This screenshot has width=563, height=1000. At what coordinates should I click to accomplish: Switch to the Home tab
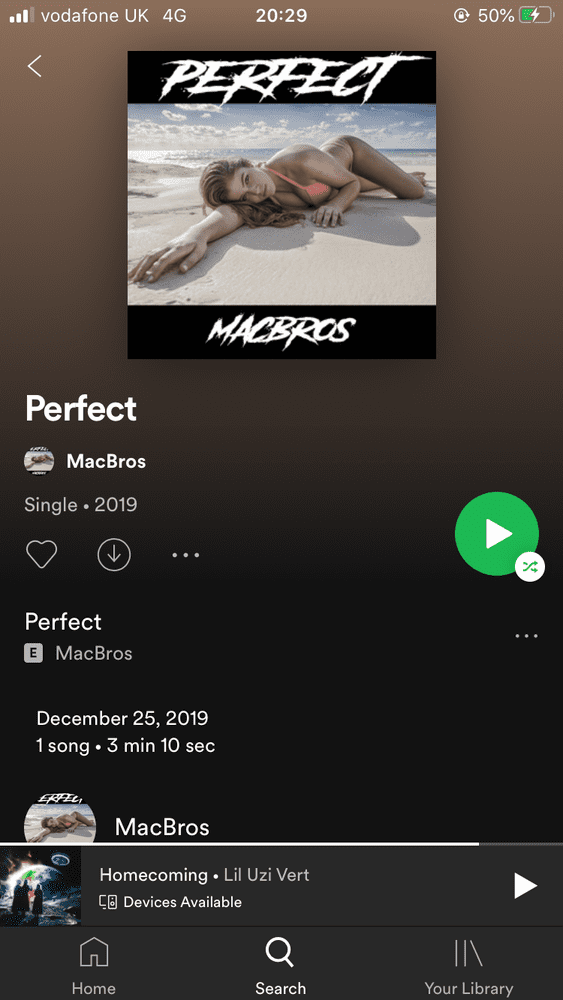point(94,966)
